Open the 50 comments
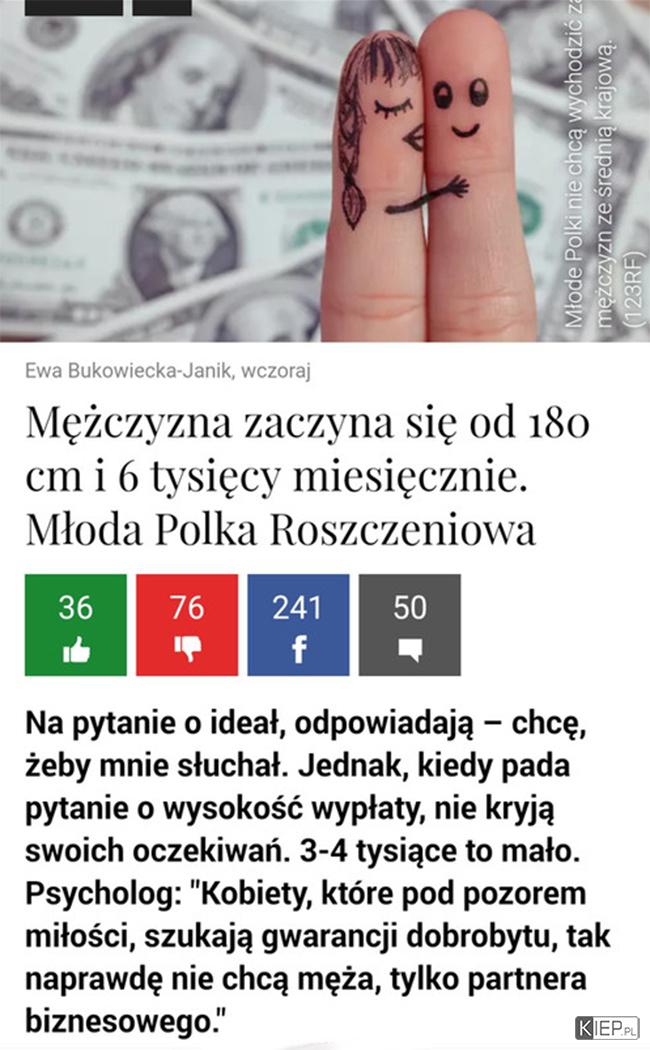The width and height of the screenshot is (650, 1050). coord(409,625)
